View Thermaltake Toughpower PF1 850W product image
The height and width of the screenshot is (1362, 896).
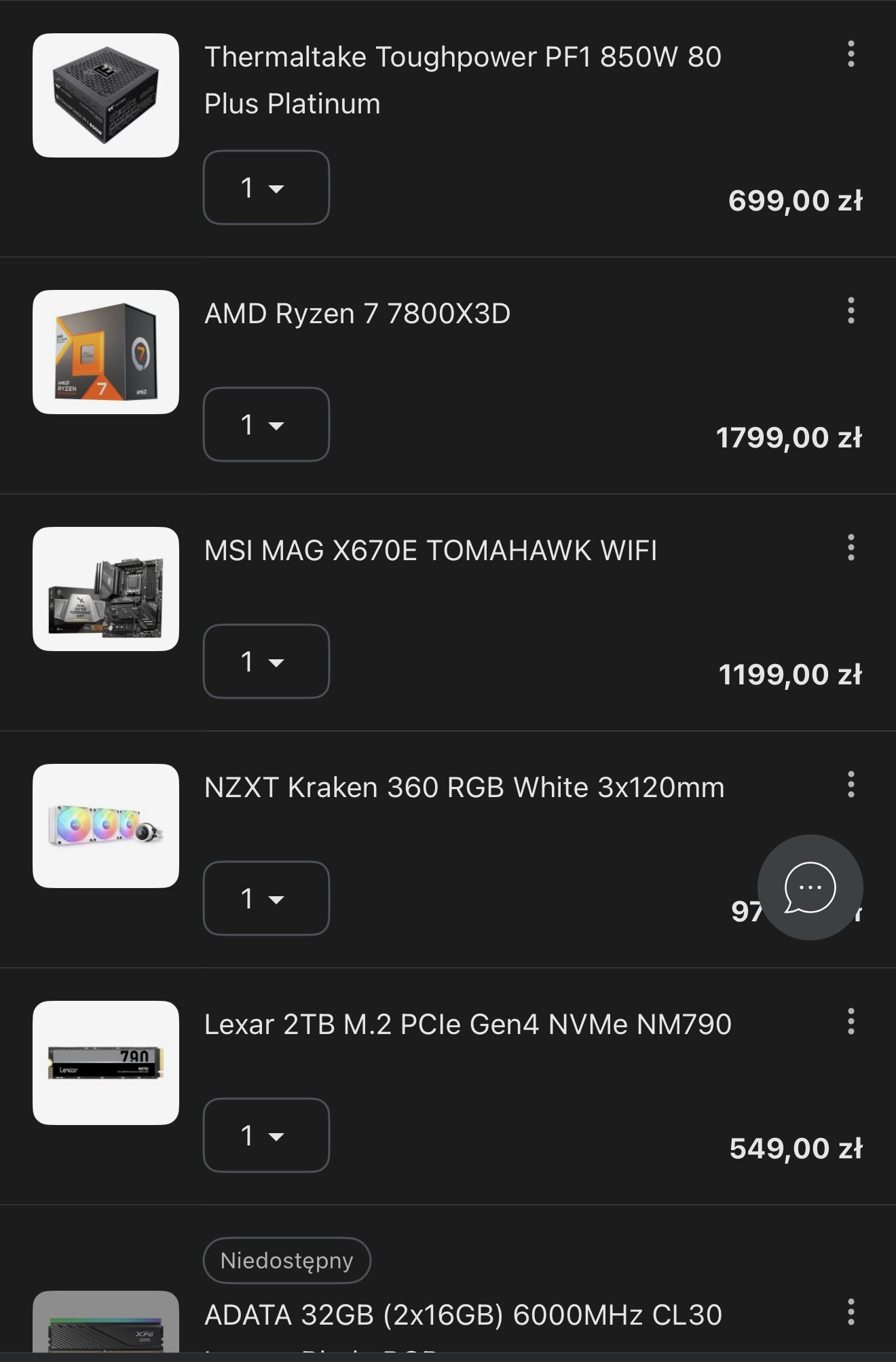106,95
